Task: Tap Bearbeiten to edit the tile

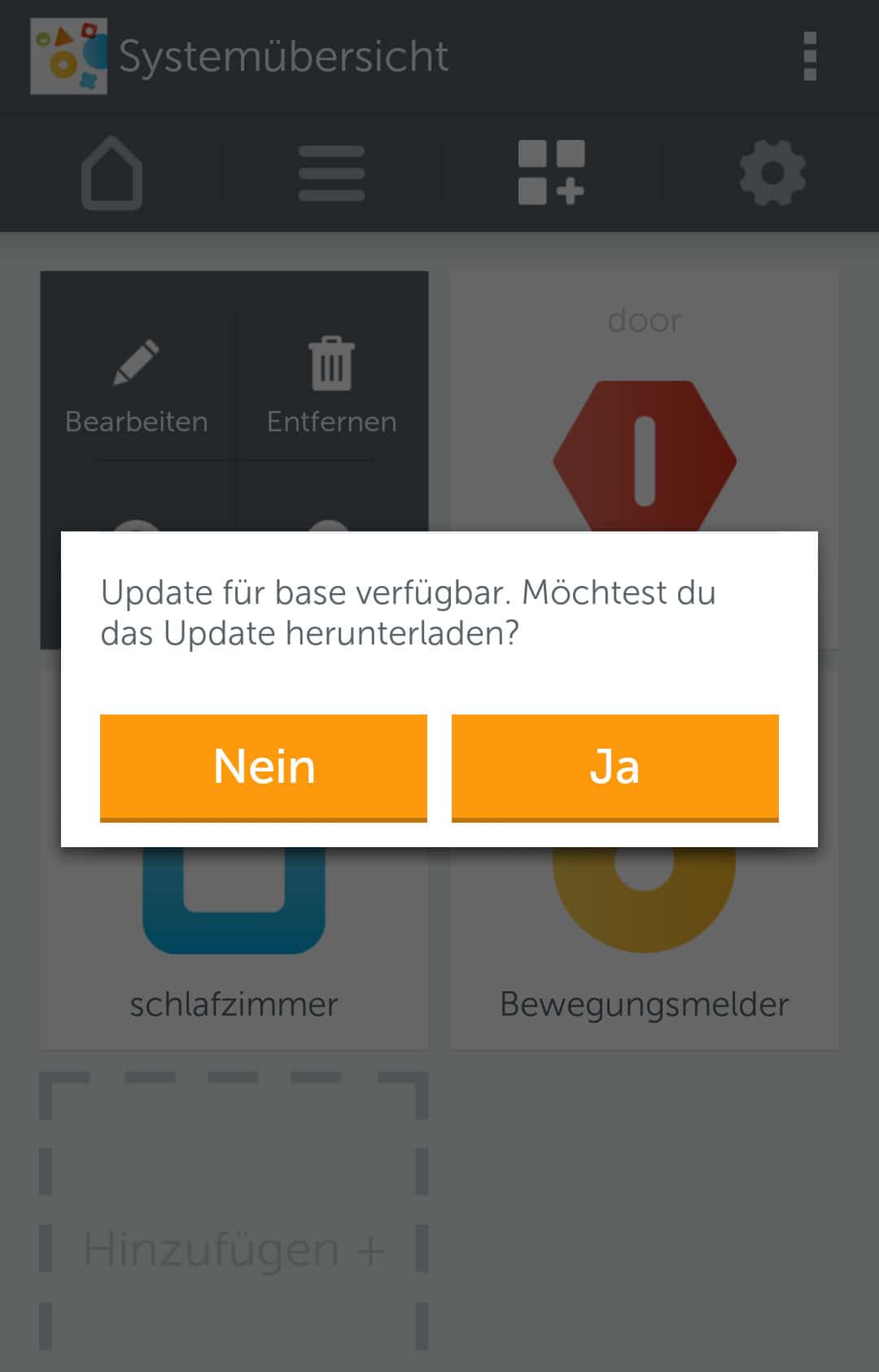Action: click(x=137, y=387)
